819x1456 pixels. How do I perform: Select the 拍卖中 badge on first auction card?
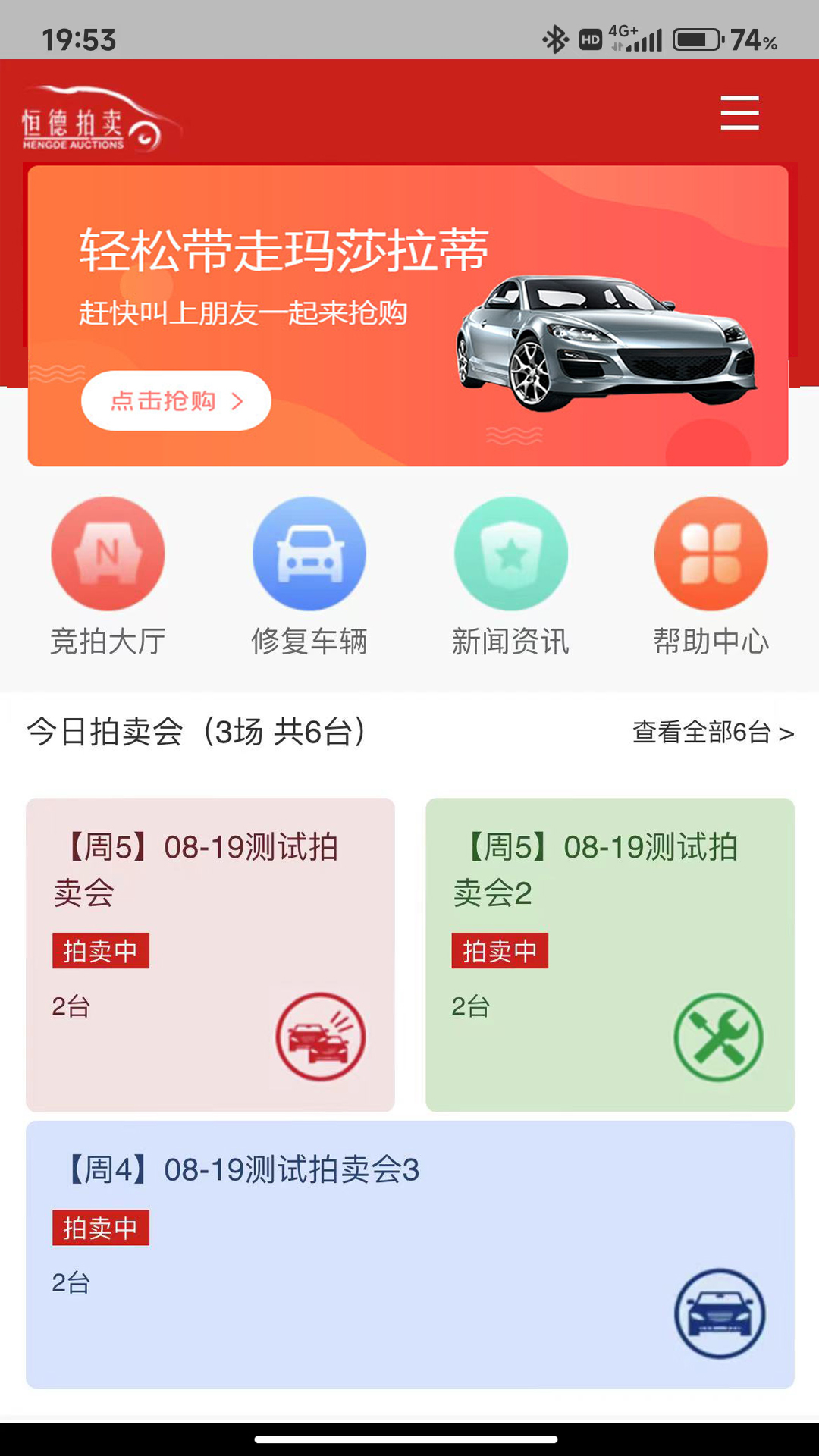click(102, 949)
